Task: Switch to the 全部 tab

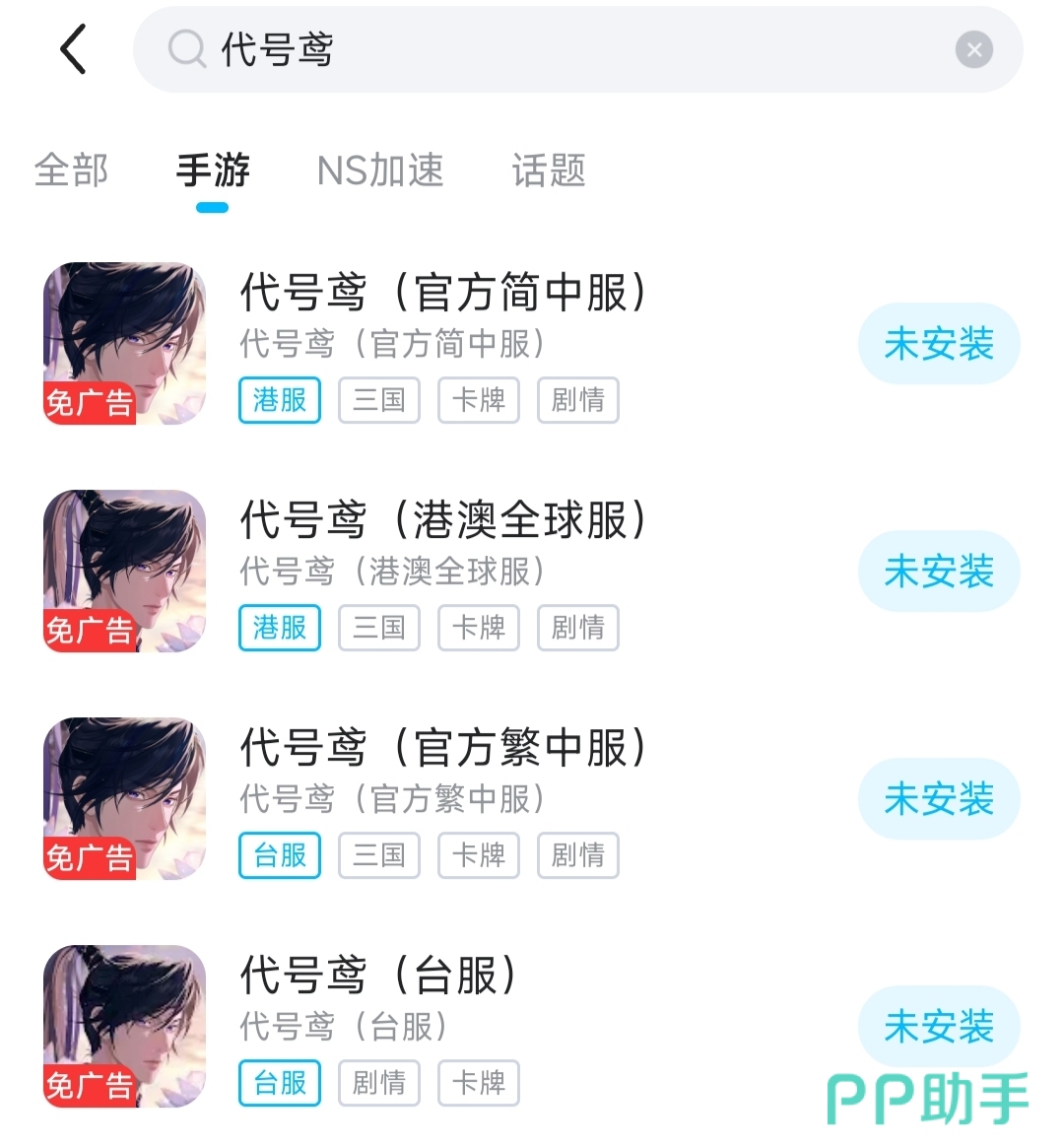Action: tap(71, 170)
